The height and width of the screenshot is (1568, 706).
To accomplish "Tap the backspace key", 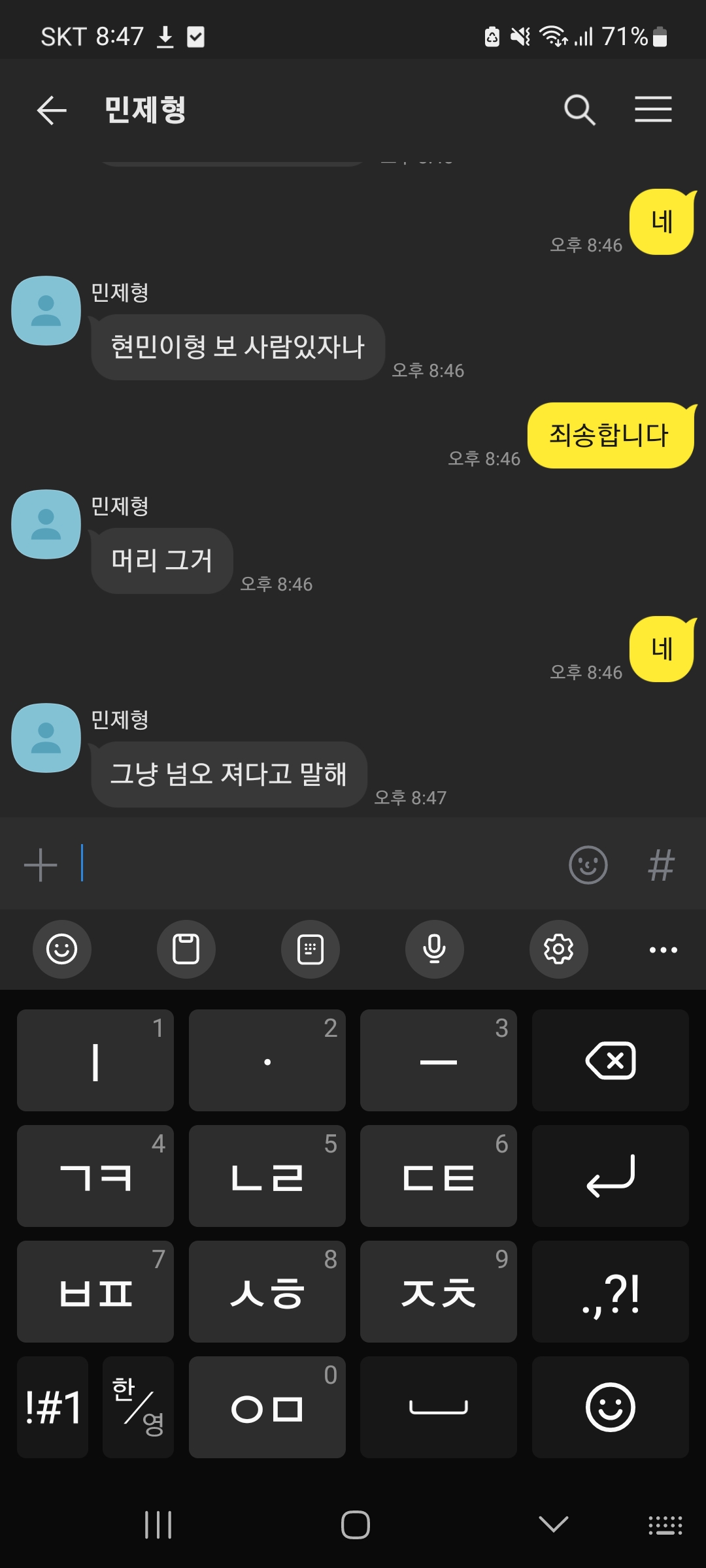I will coord(611,1060).
